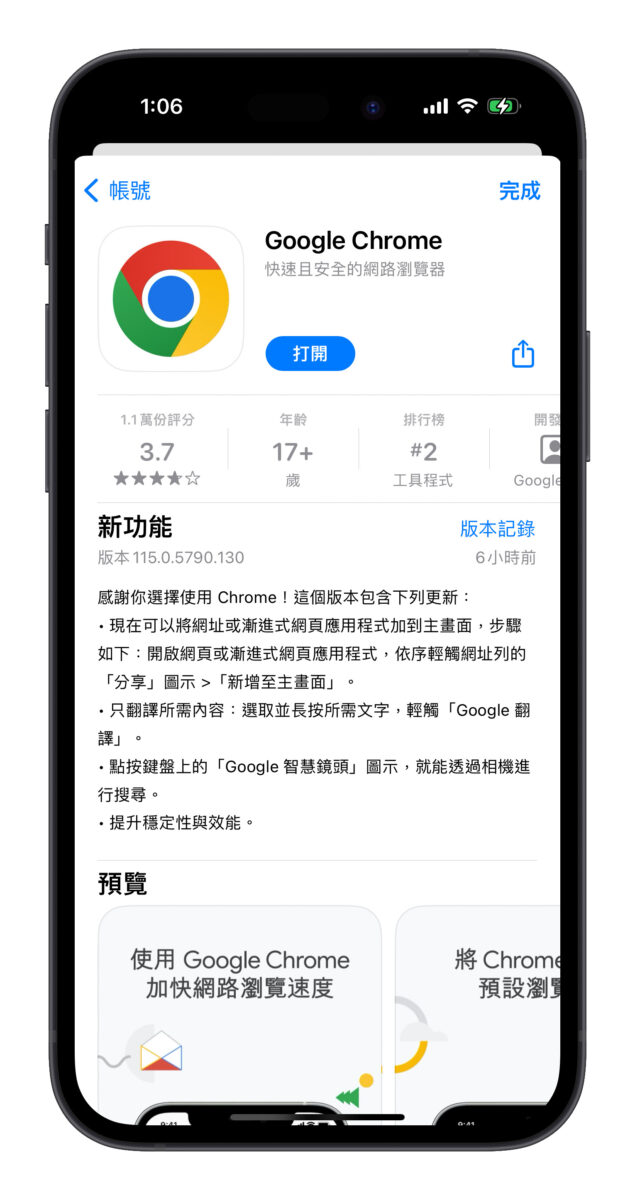View the #2 工具程式 chart ranking
This screenshot has height=1200, width=635.
tap(423, 451)
